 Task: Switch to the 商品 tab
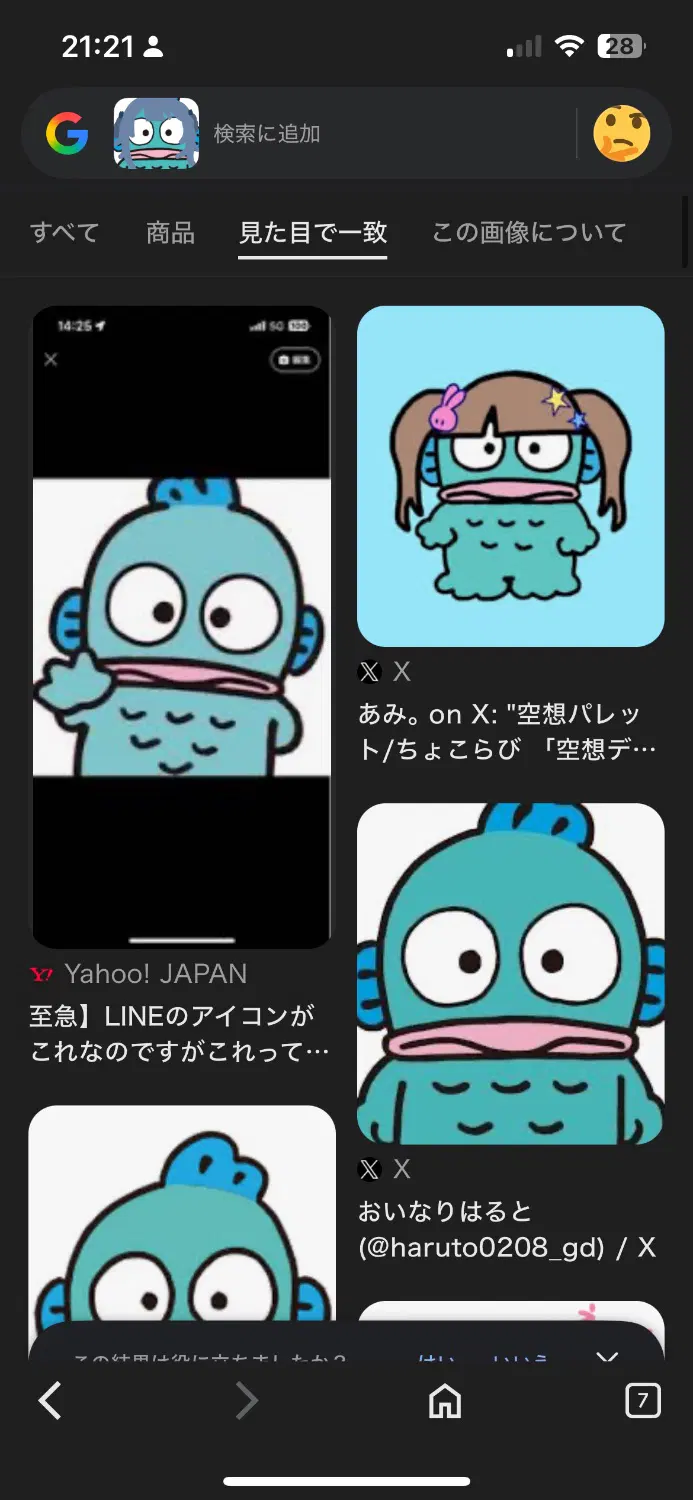[170, 233]
